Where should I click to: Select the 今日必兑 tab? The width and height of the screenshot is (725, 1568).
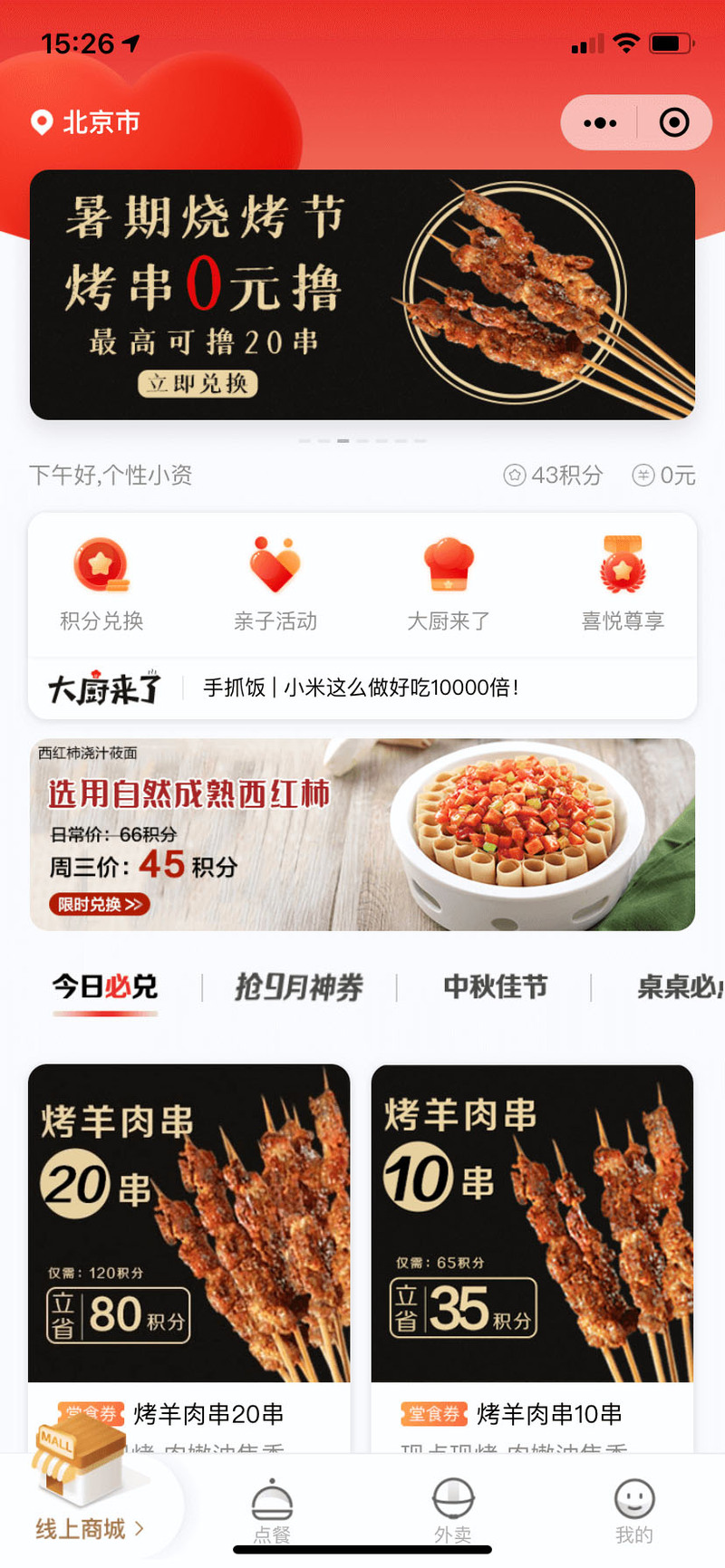coord(105,986)
